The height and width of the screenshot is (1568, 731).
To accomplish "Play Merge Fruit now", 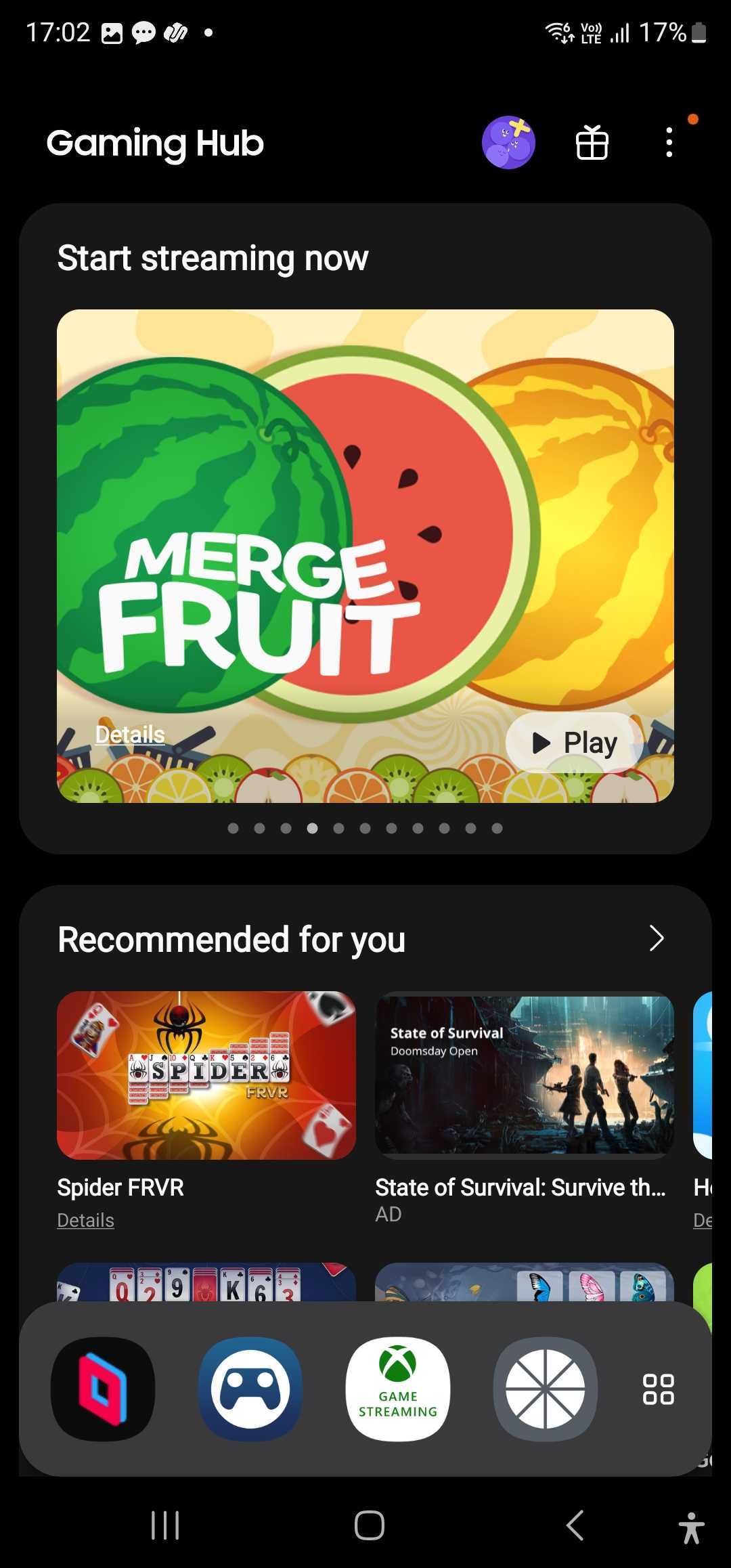I will [x=574, y=743].
